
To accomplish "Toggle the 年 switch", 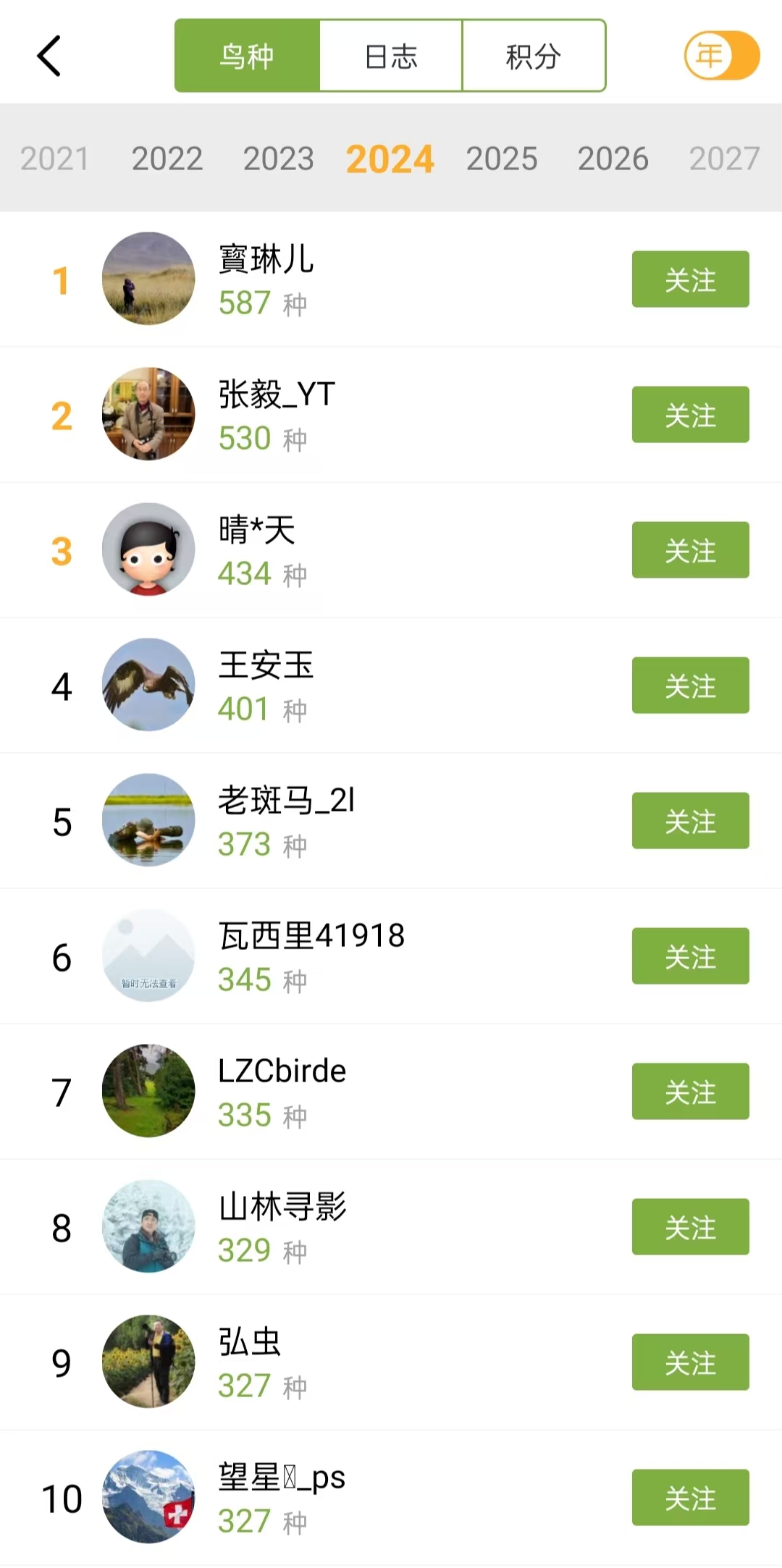I will coord(721,56).
